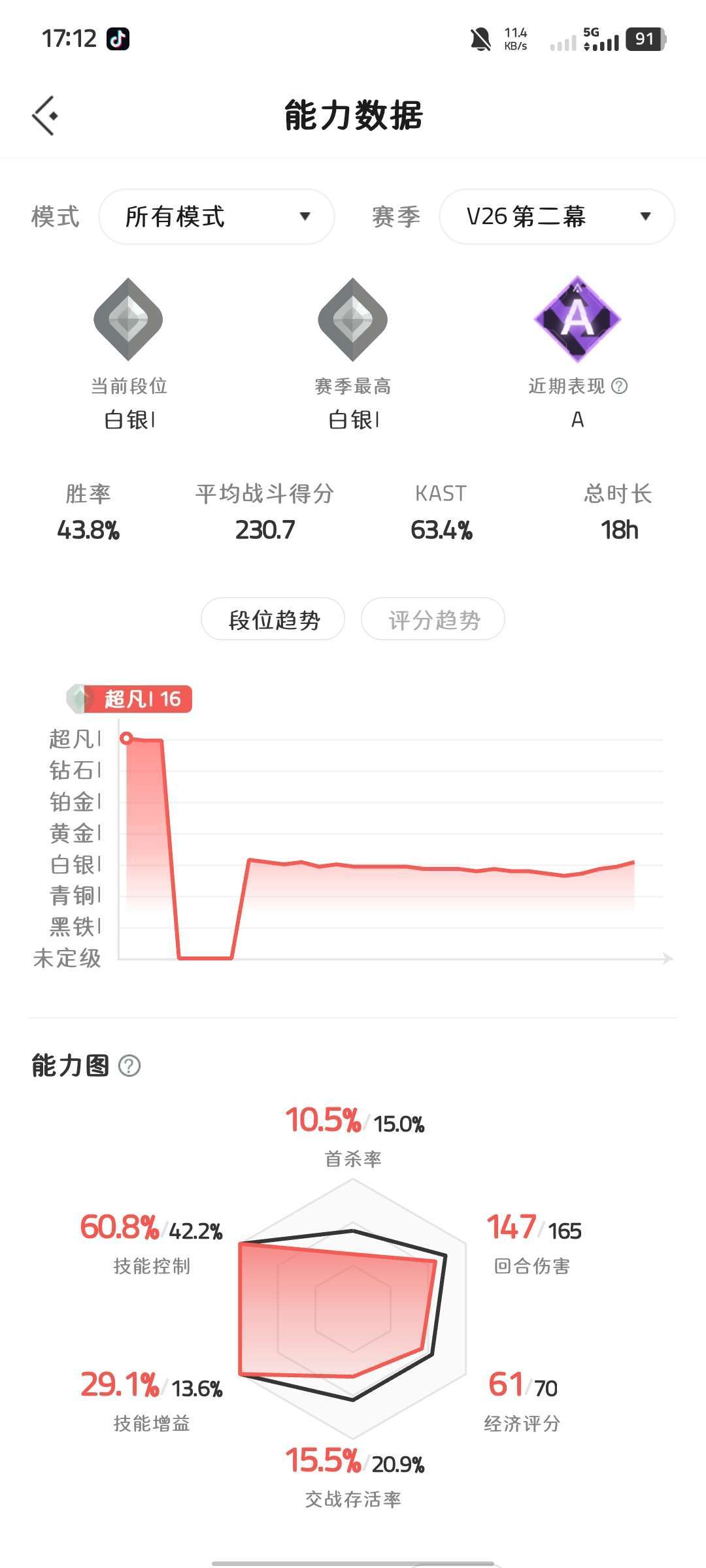The height and width of the screenshot is (1568, 706).
Task: Toggle the score trend view on
Action: pyautogui.click(x=432, y=619)
